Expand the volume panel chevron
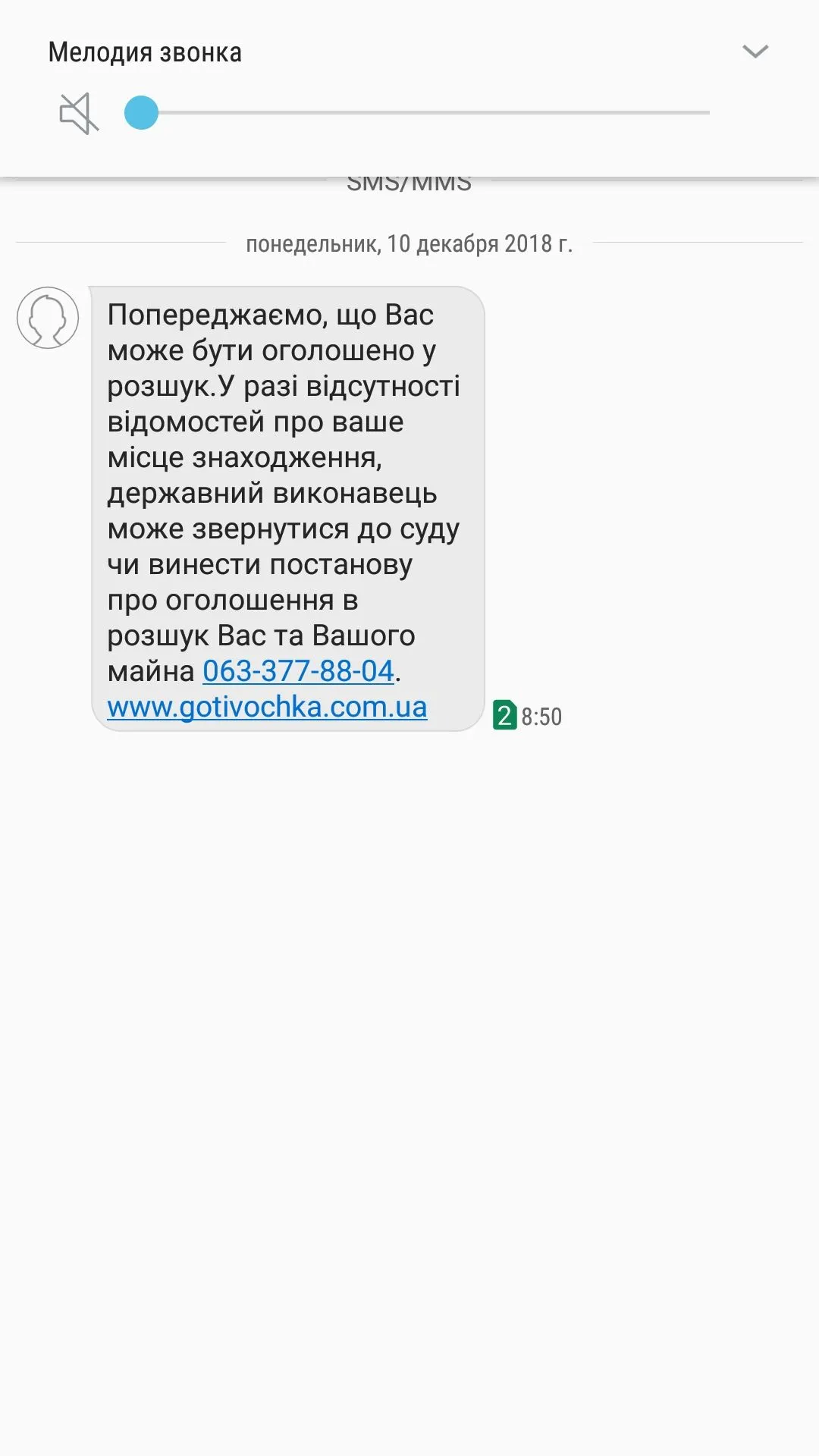 point(755,52)
